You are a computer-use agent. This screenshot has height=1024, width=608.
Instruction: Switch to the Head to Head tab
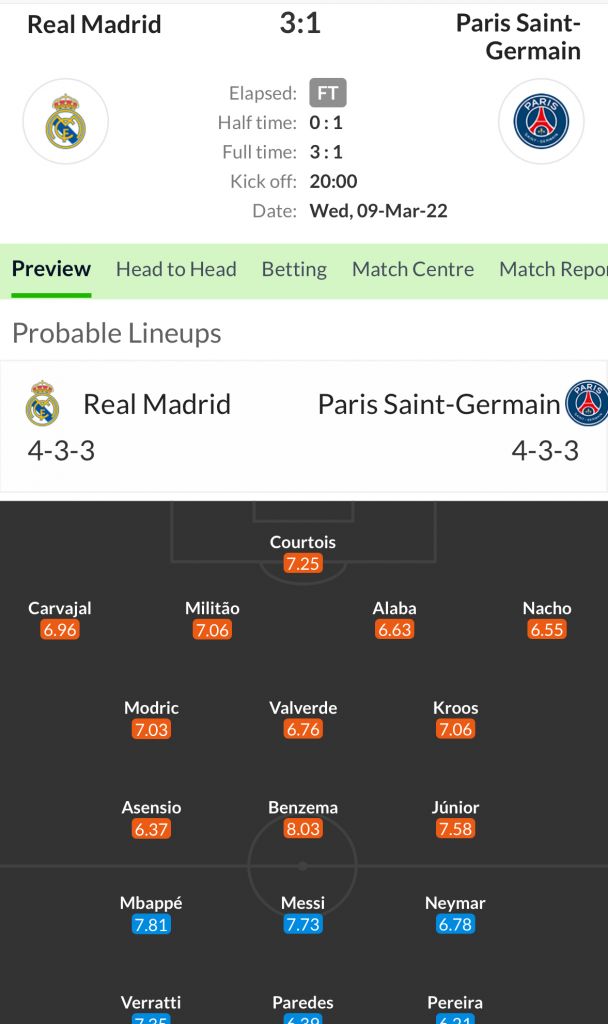[176, 269]
